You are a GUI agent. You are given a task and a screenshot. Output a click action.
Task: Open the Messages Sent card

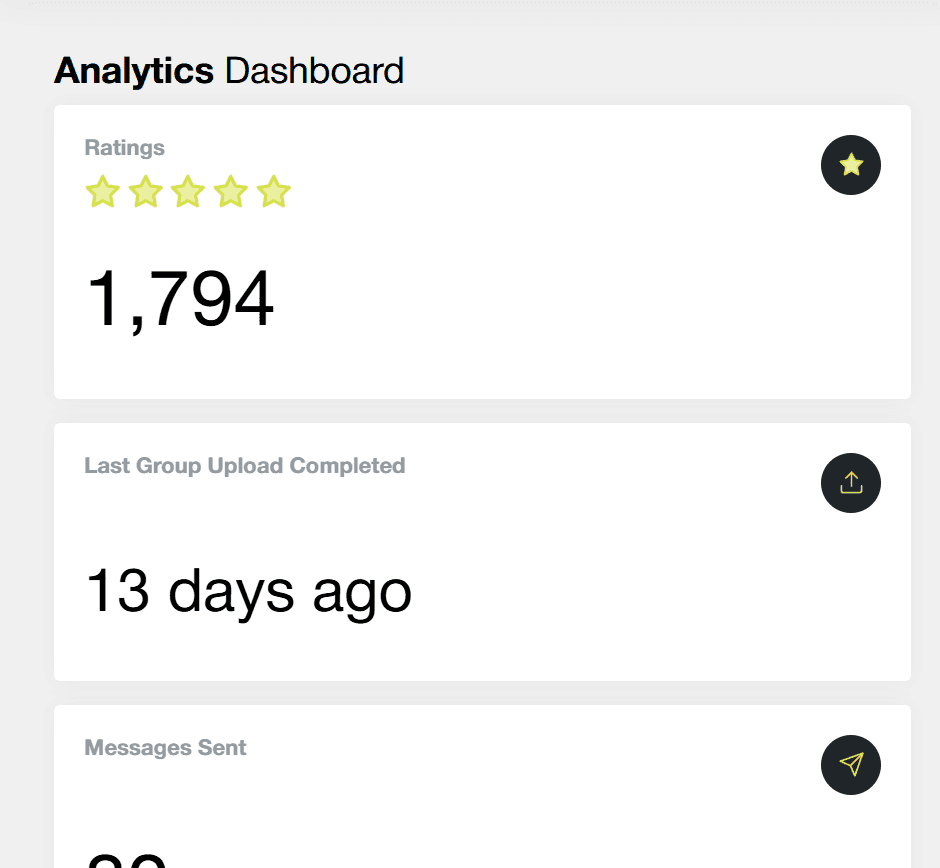[x=482, y=786]
